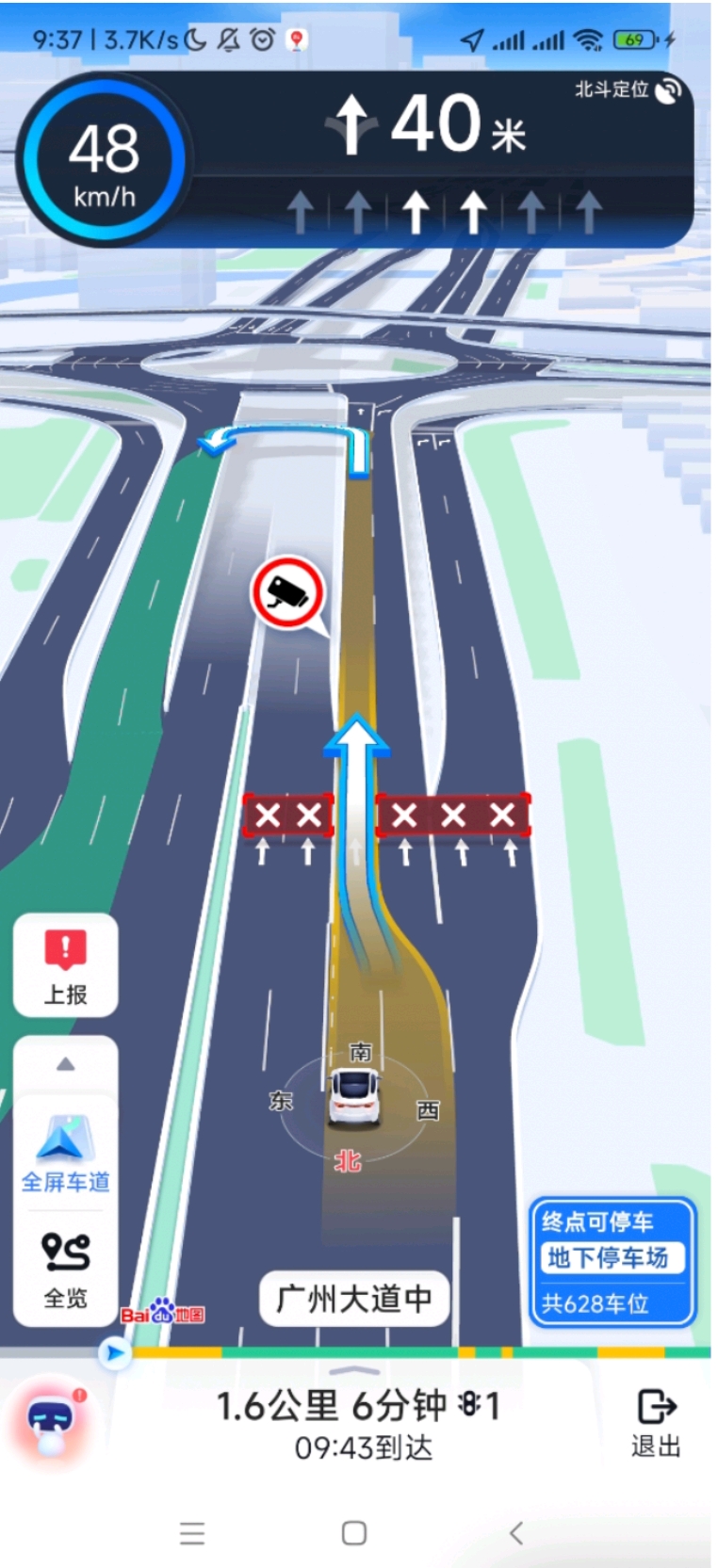Open 北斗定位 satellite positioning info
The width and height of the screenshot is (718, 1568).
click(x=628, y=90)
